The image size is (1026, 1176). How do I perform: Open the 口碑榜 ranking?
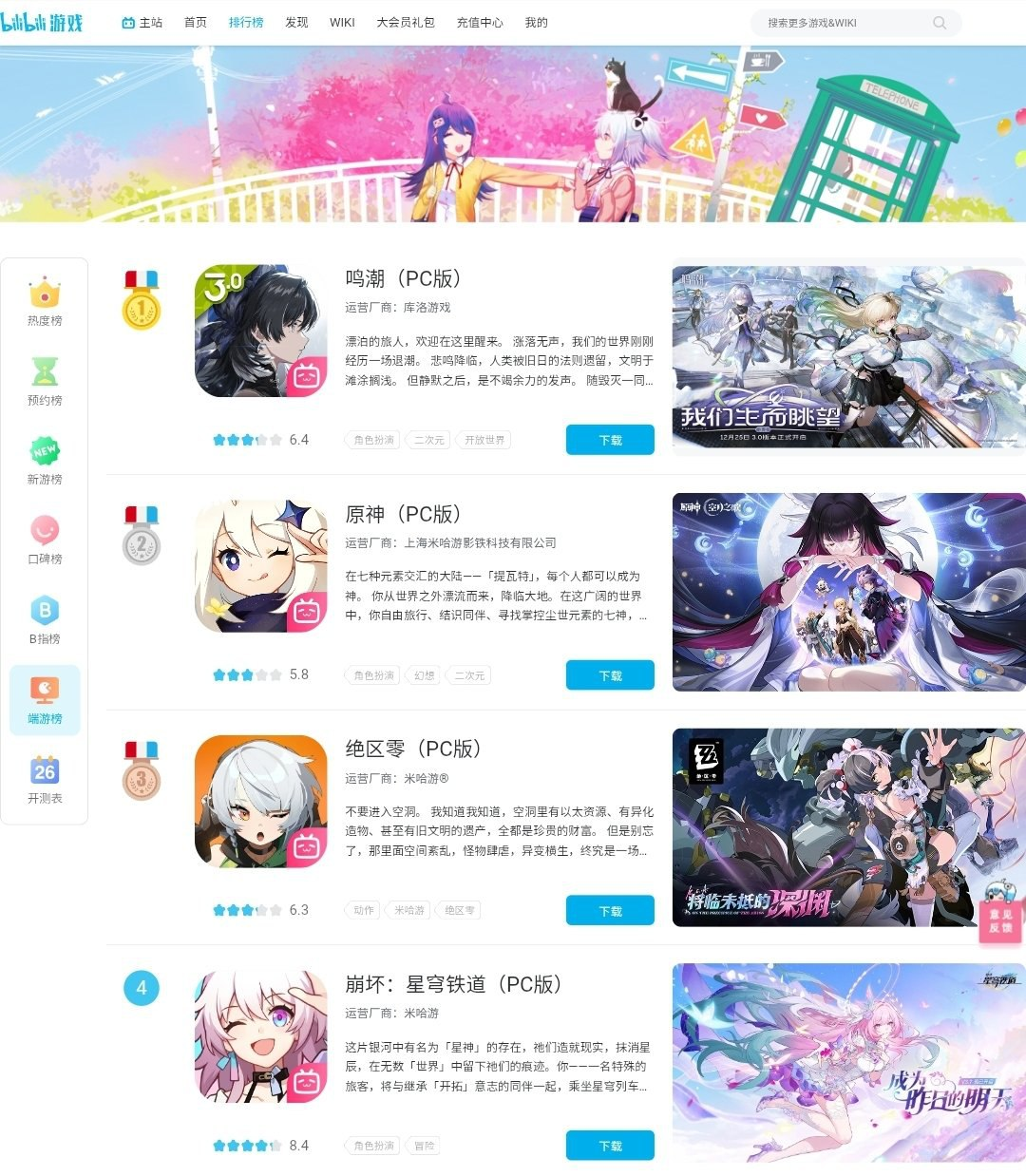45,541
